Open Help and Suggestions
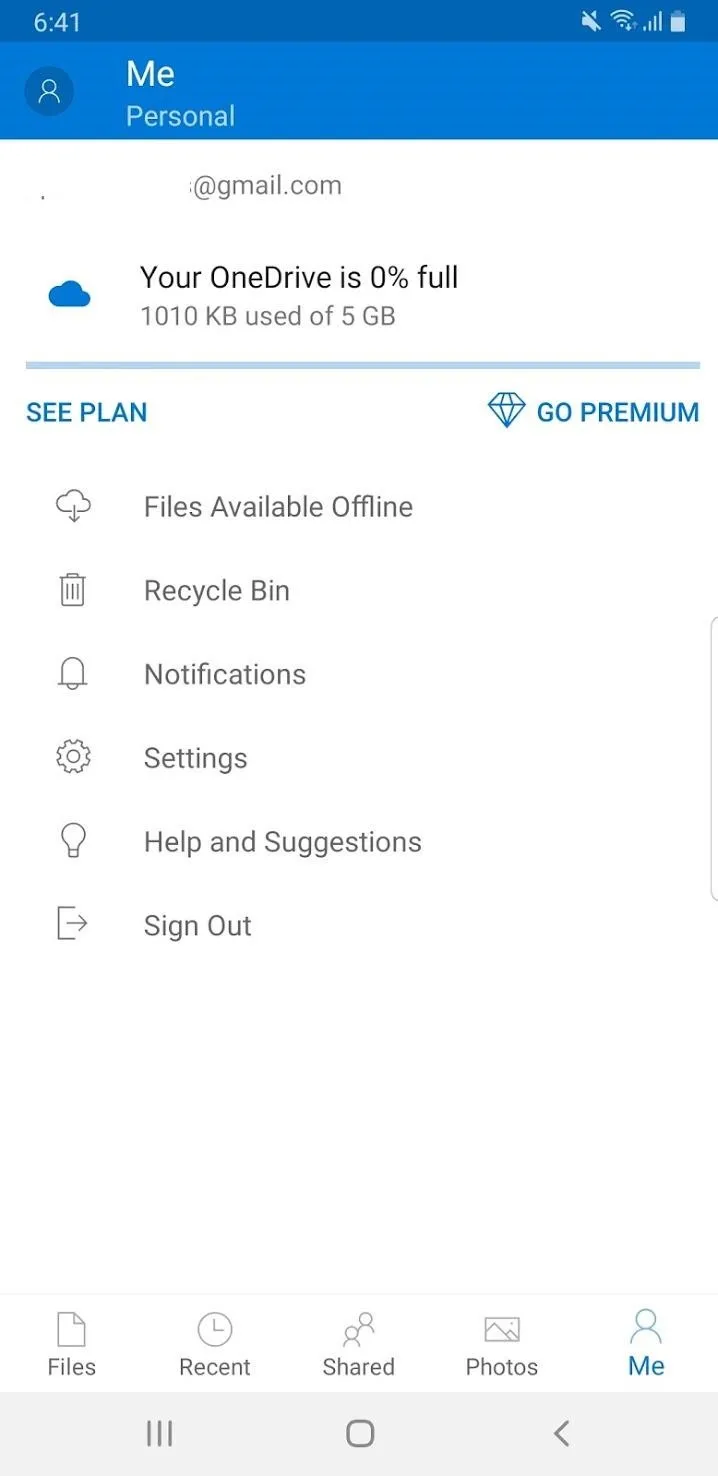This screenshot has width=718, height=1476. [x=359, y=842]
